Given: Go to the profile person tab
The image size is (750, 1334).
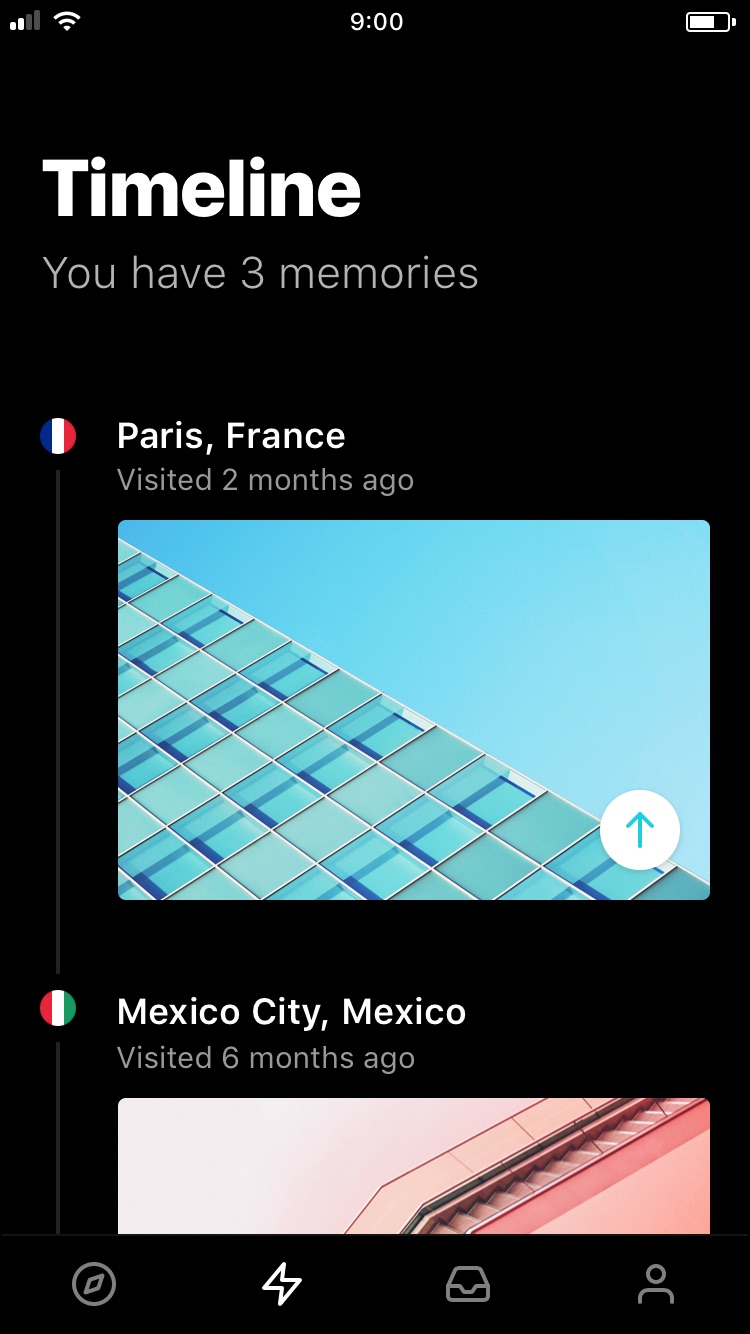Looking at the screenshot, I should pyautogui.click(x=656, y=1284).
